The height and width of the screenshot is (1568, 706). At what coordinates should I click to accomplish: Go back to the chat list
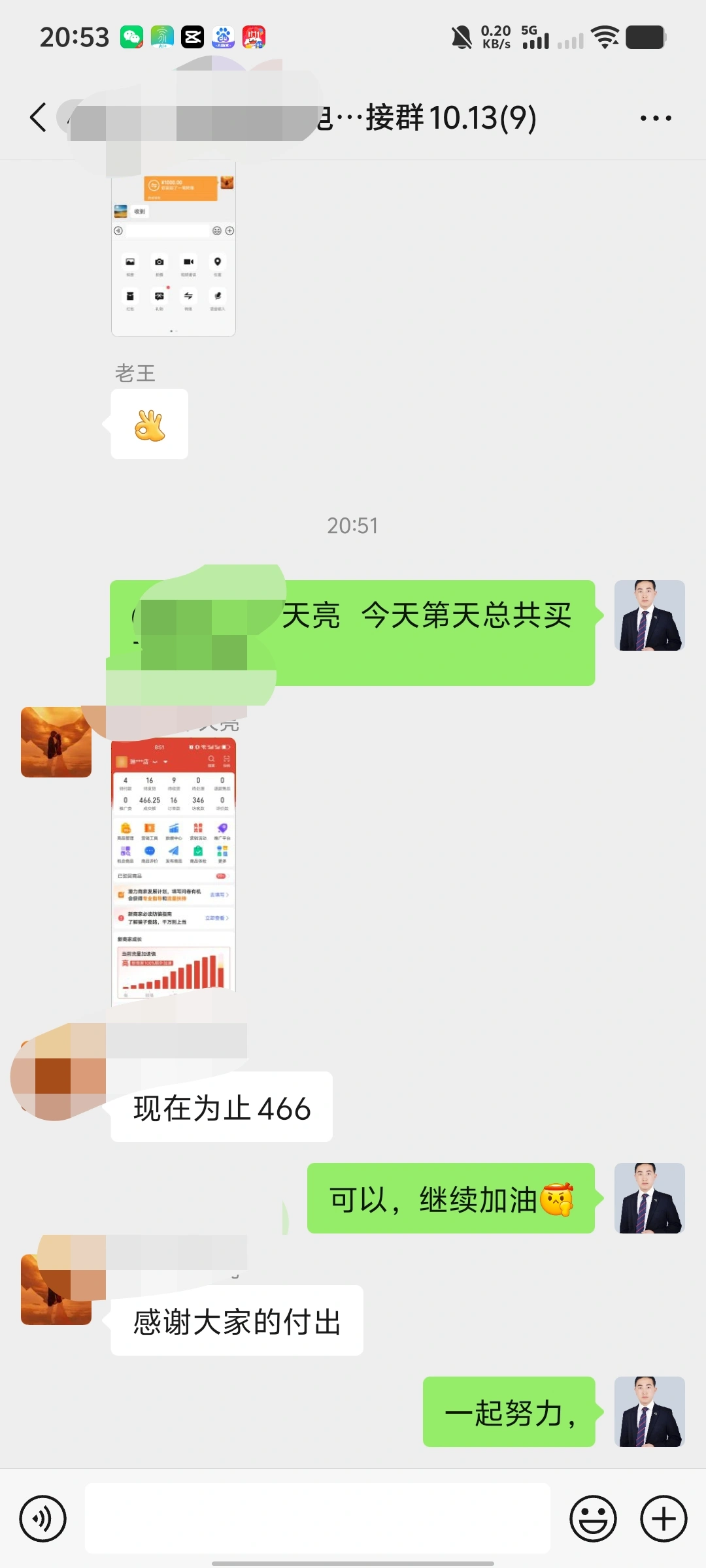[x=38, y=118]
